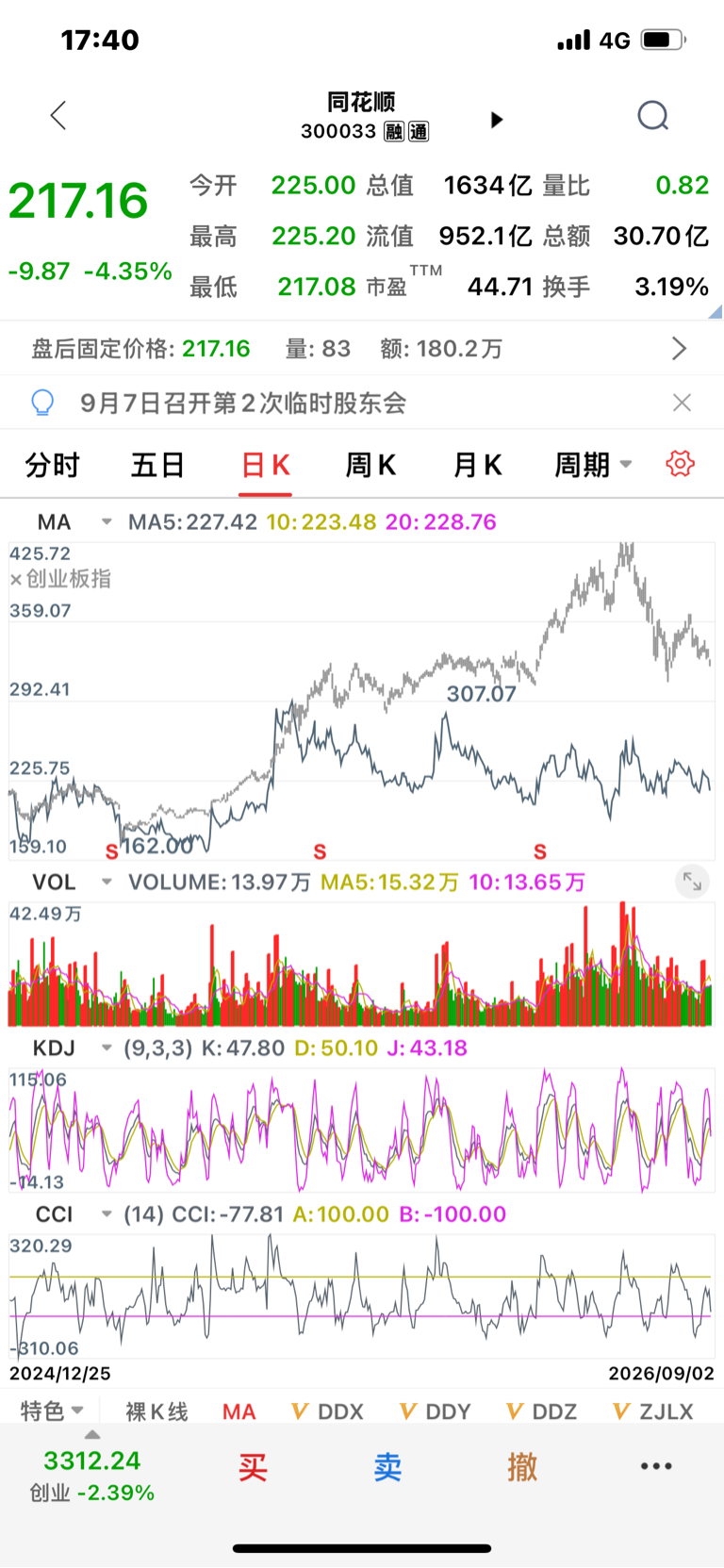724x1568 pixels.
Task: Expand the chart to fullscreen
Action: click(692, 882)
